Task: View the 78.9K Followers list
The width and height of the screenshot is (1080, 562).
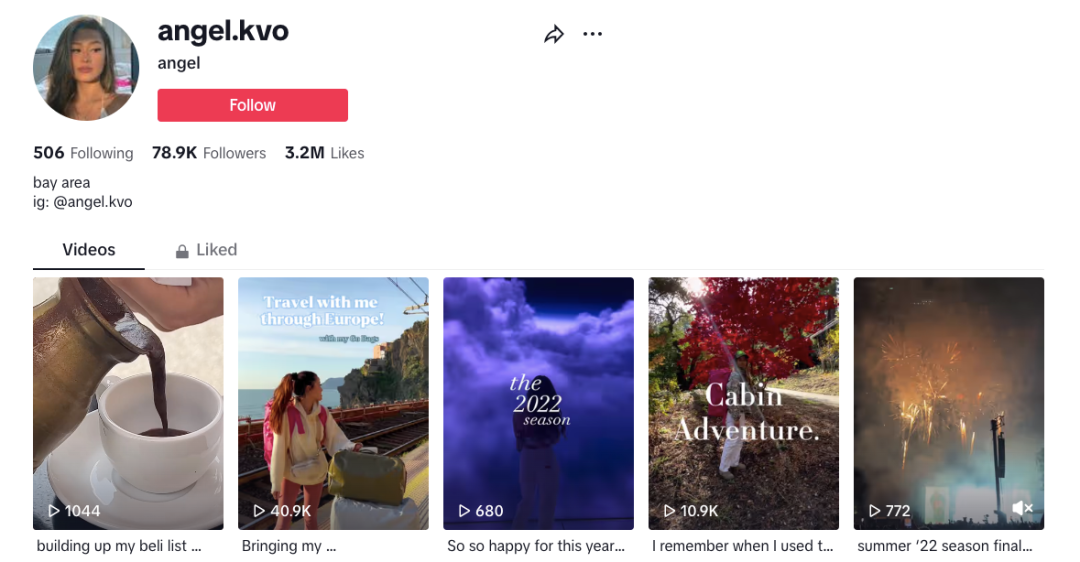Action: click(209, 153)
